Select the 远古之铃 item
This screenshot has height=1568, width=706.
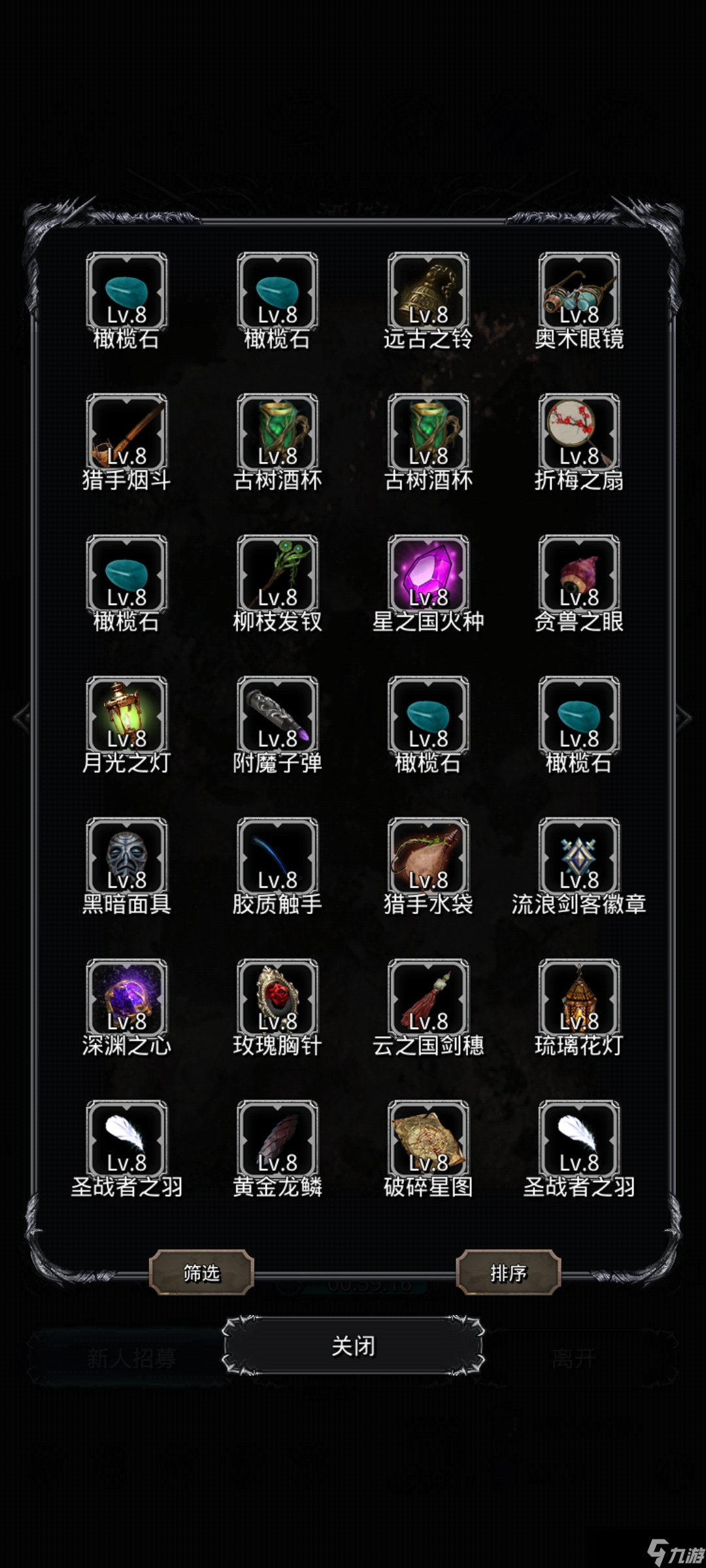point(428,292)
